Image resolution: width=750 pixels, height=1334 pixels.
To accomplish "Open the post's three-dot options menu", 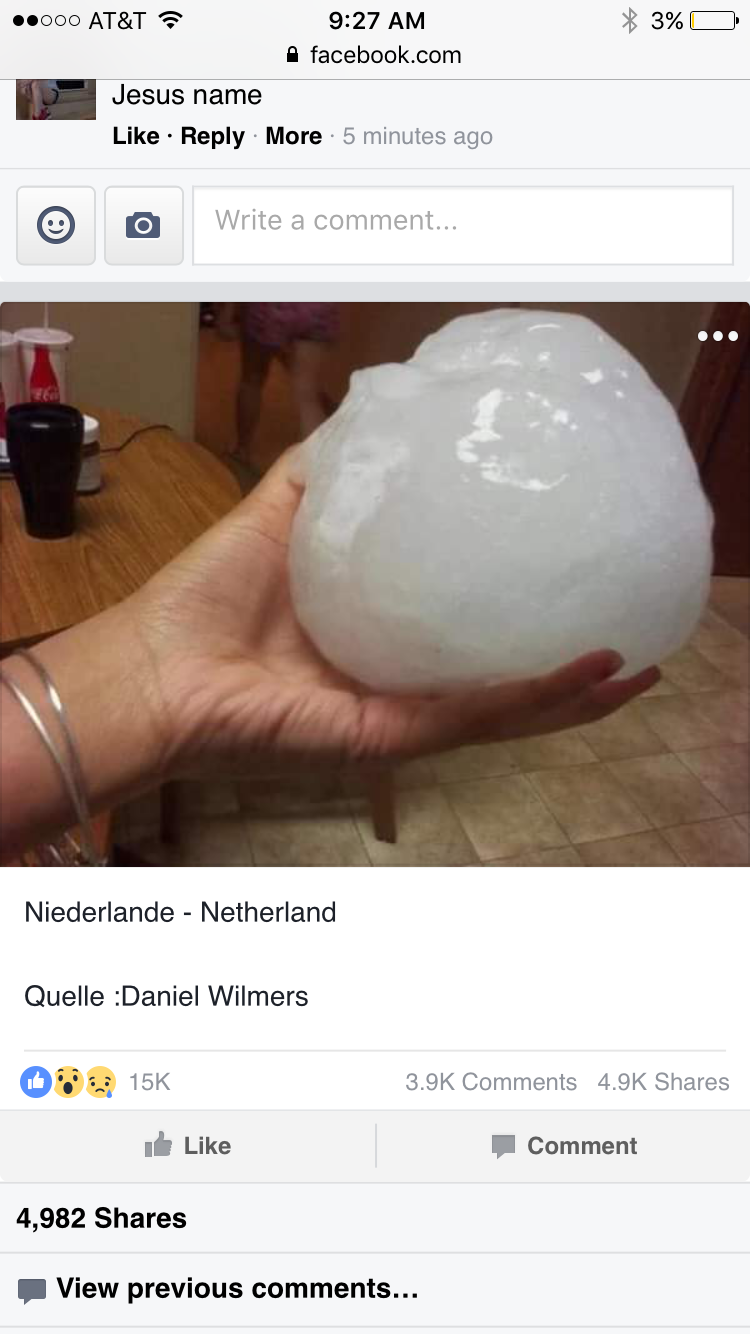I will click(717, 336).
